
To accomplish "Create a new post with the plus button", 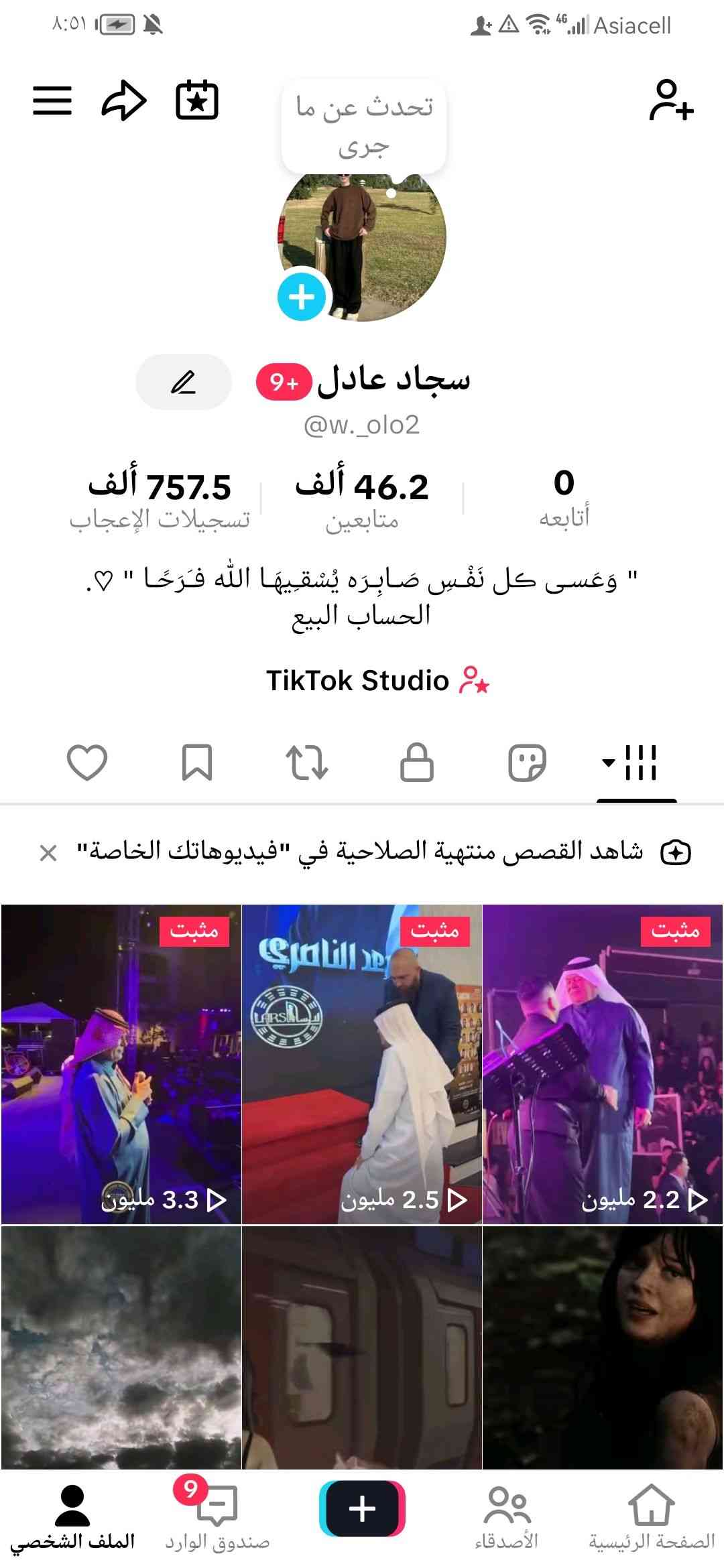I will pos(362,1508).
